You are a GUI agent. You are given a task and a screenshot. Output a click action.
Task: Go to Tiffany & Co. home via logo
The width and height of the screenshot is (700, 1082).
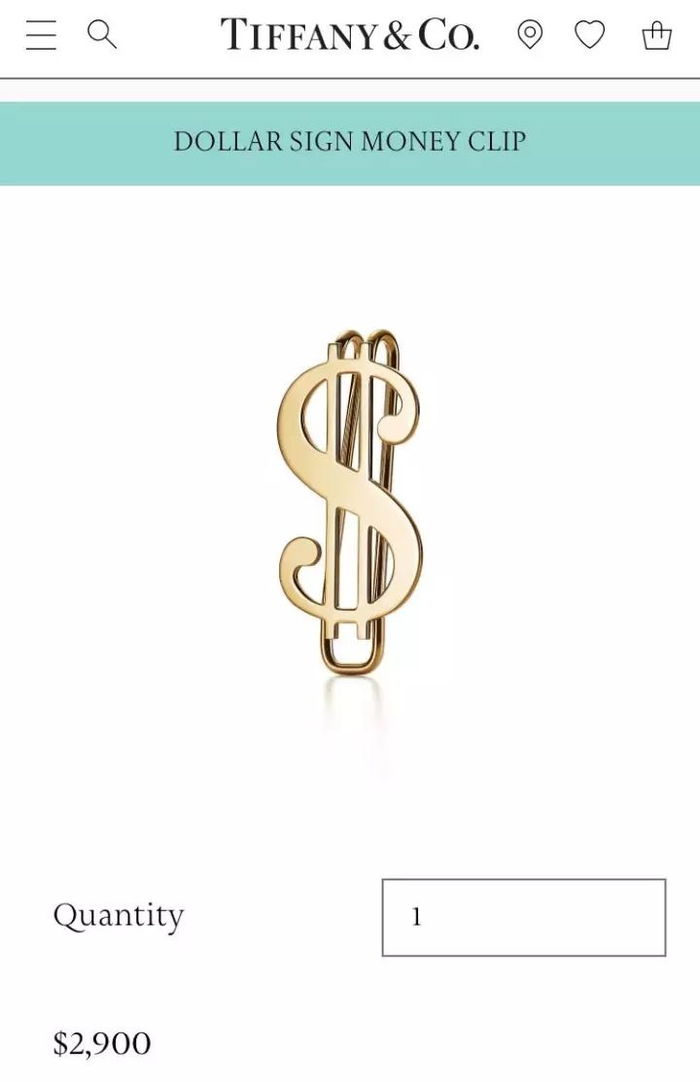click(x=350, y=36)
